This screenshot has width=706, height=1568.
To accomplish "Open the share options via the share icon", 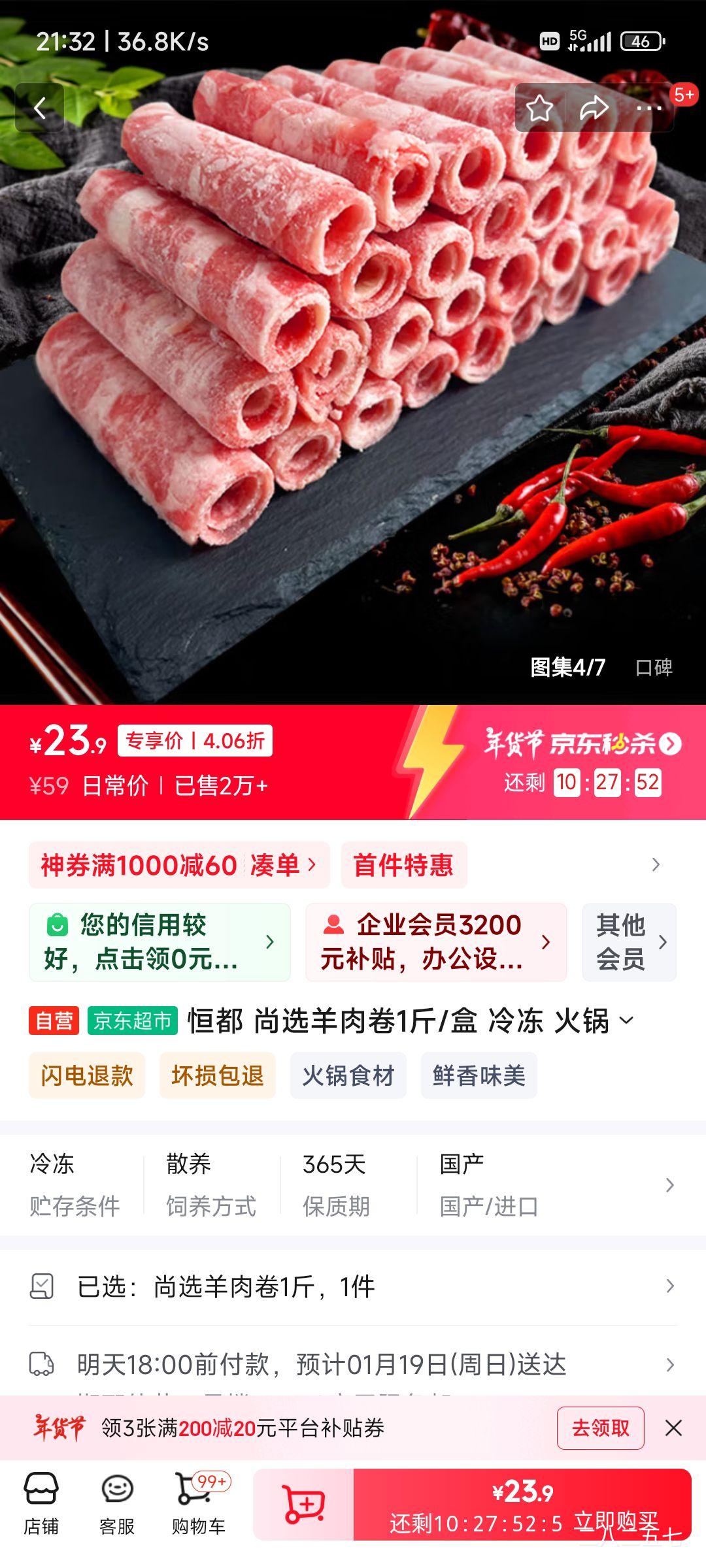I will [x=596, y=109].
